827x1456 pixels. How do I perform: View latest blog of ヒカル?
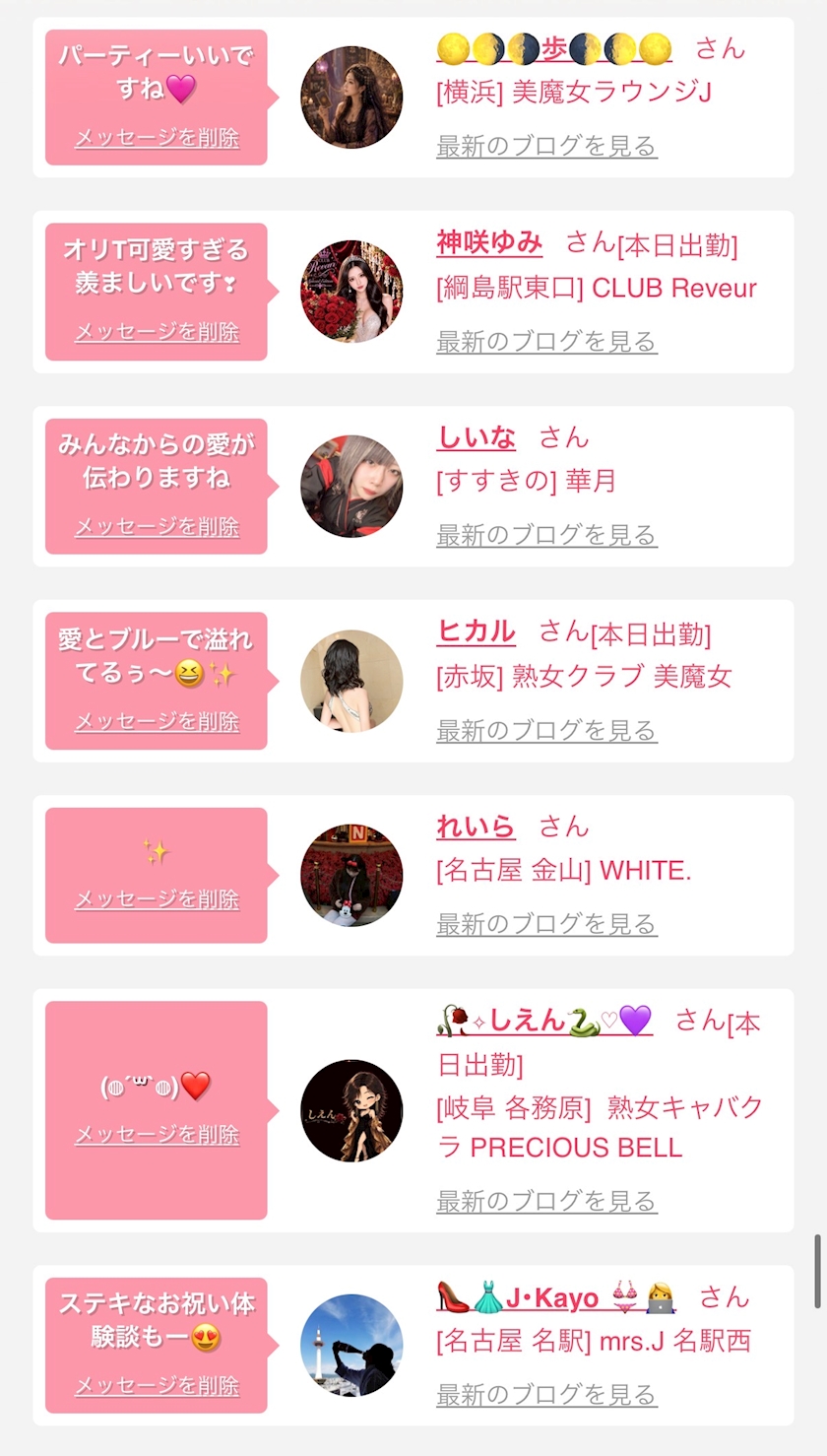click(x=546, y=730)
